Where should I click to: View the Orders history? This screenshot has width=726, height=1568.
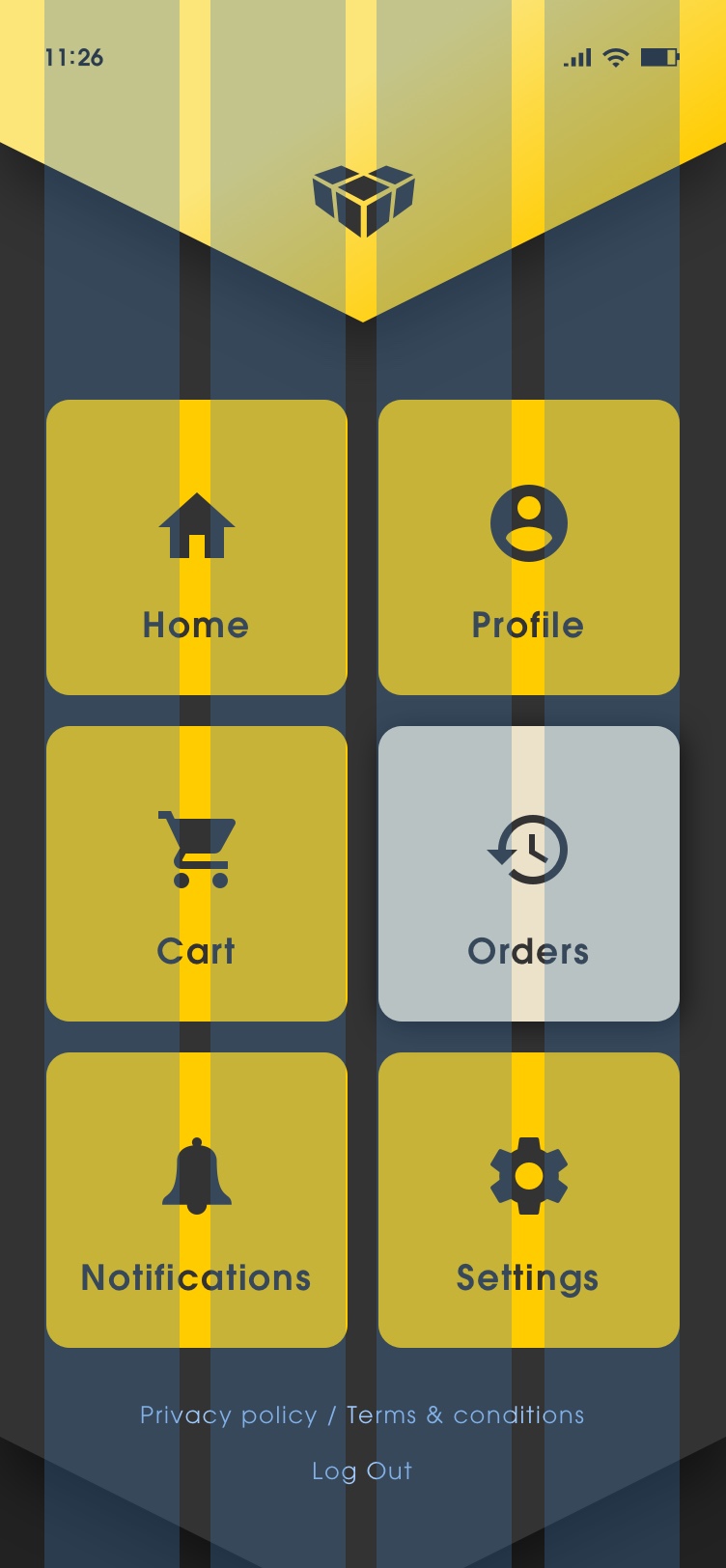click(528, 874)
